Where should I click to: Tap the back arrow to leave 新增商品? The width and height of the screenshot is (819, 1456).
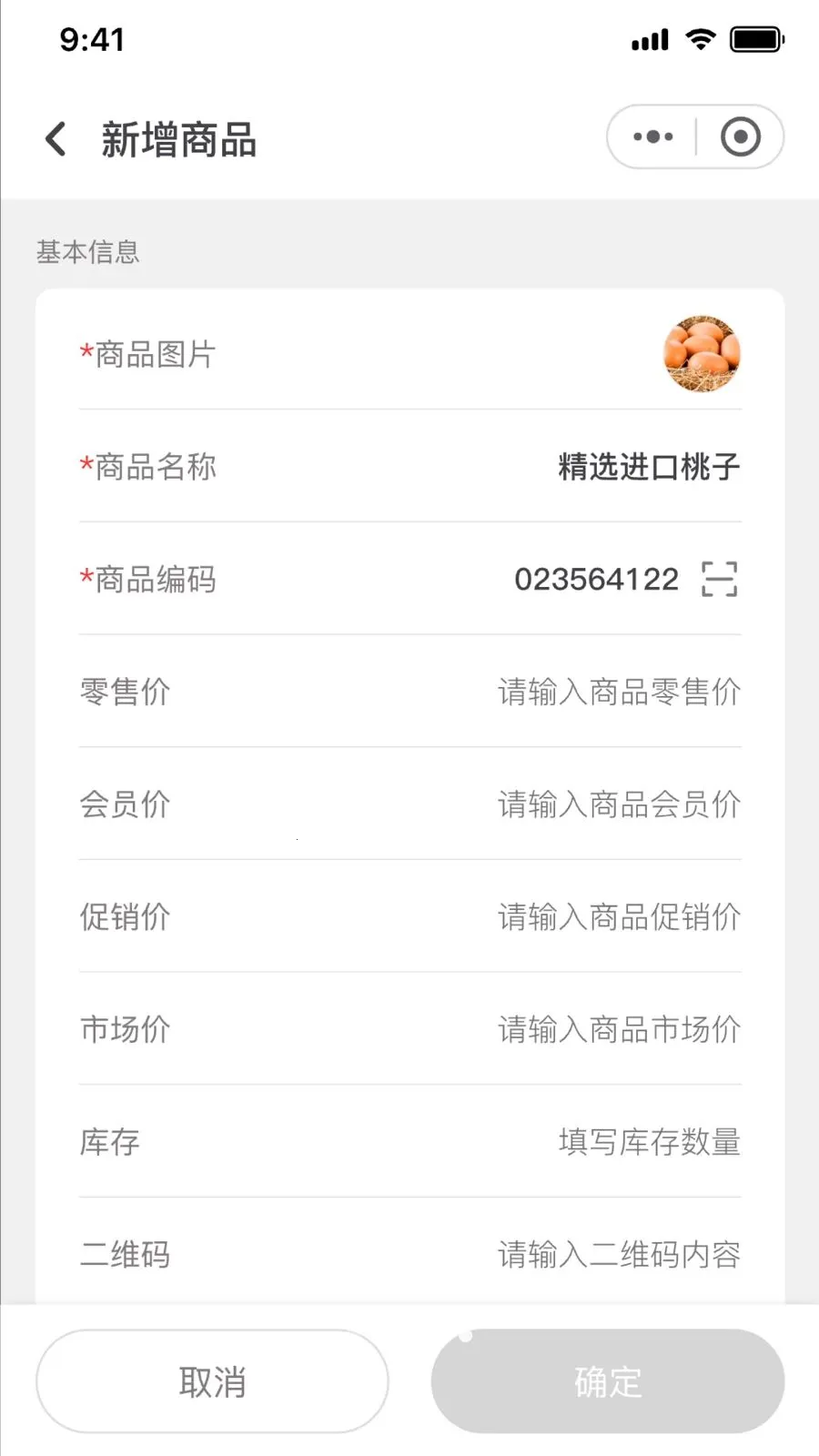(x=55, y=138)
